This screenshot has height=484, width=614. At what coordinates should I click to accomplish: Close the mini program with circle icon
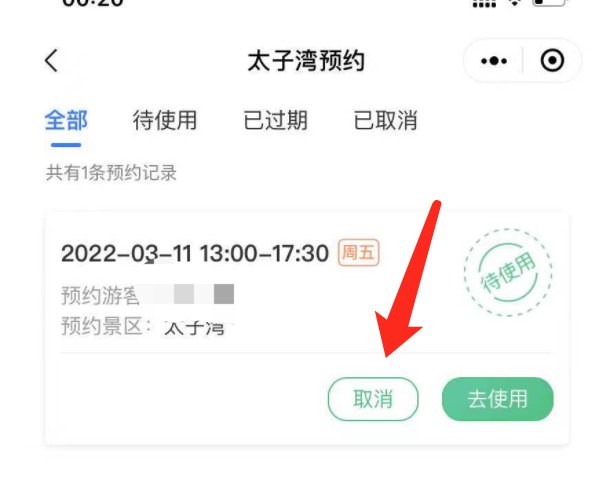tap(551, 61)
